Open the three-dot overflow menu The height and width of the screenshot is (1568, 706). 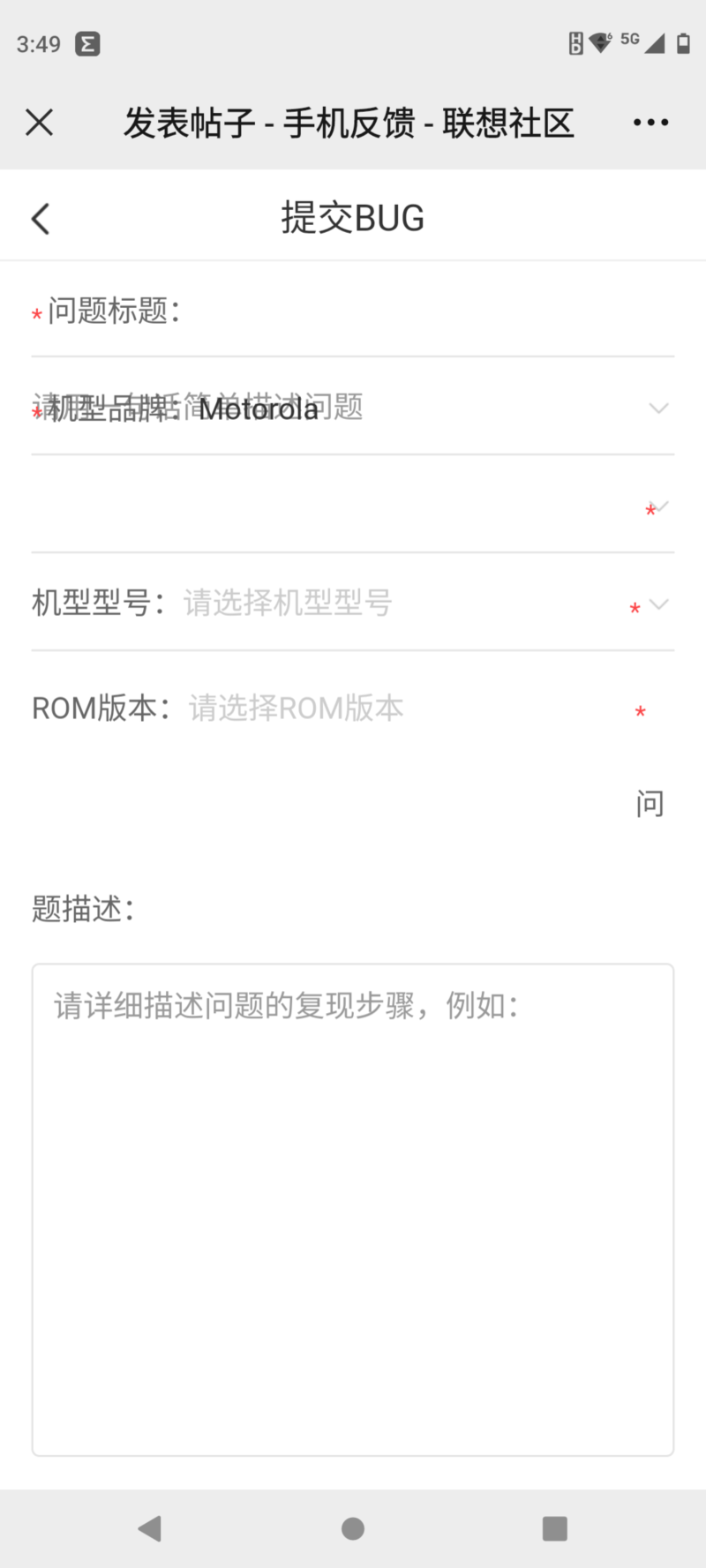[650, 123]
